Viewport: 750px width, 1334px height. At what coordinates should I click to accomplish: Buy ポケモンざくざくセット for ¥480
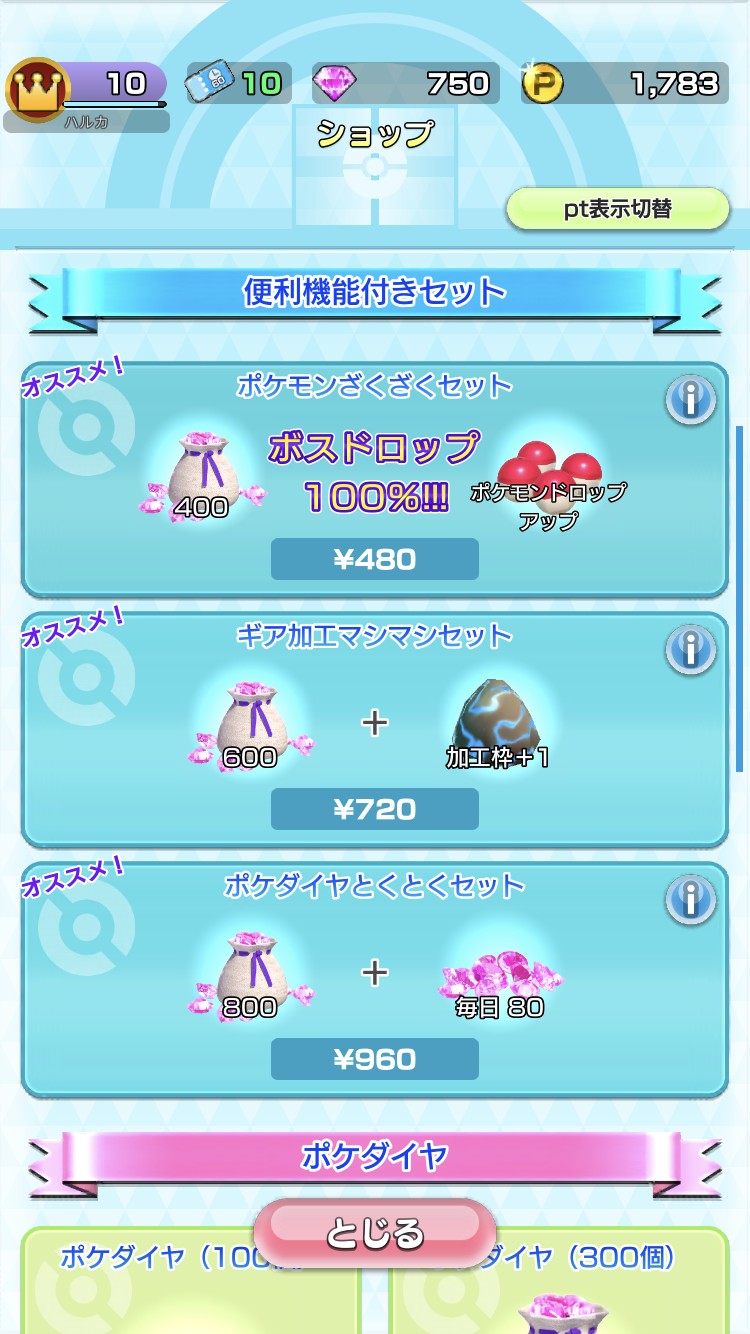pos(374,559)
